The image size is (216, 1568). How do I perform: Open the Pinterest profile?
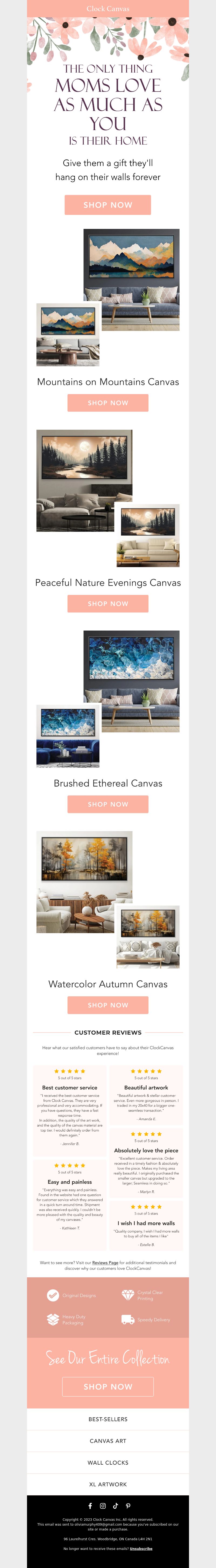pyautogui.click(x=128, y=1506)
